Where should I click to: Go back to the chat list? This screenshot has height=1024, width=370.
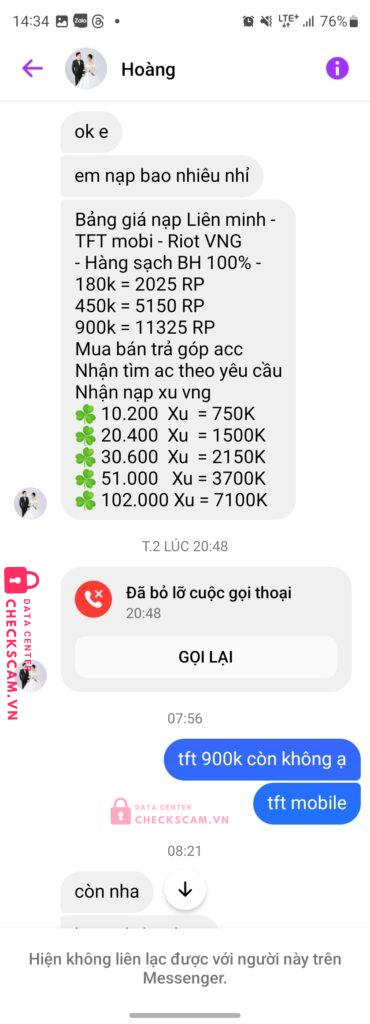tap(32, 68)
